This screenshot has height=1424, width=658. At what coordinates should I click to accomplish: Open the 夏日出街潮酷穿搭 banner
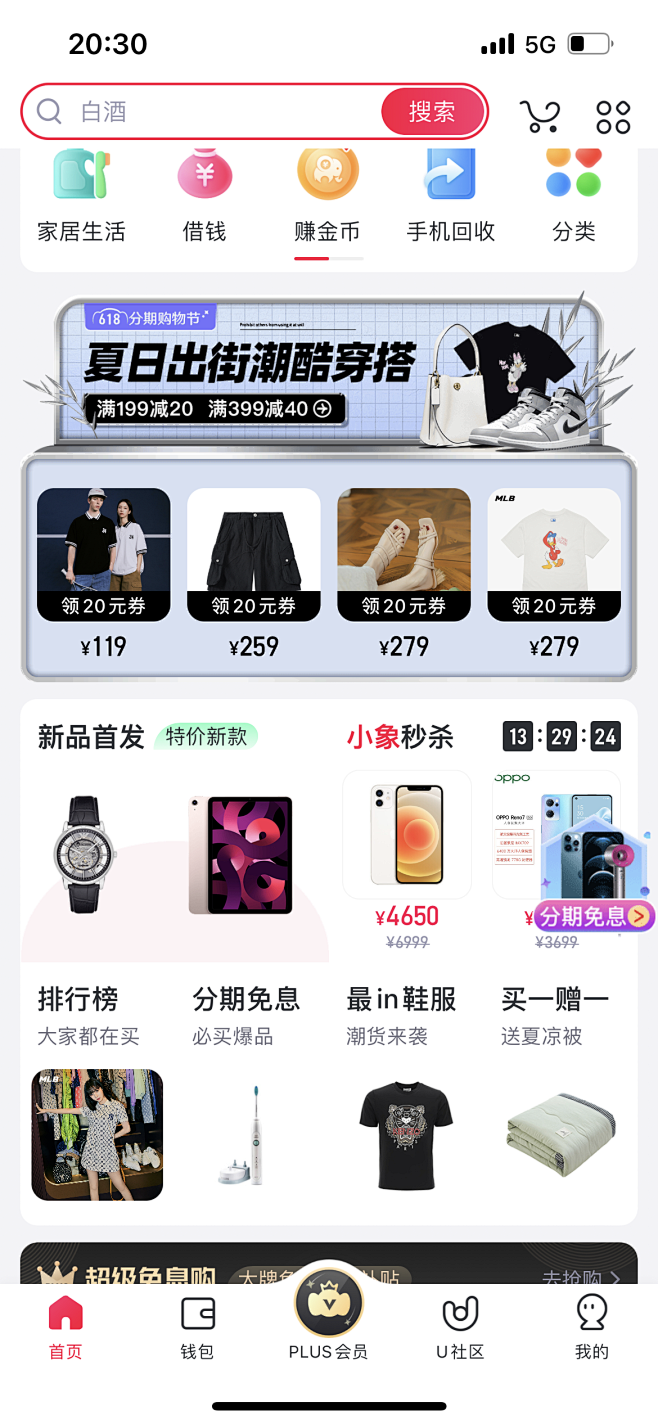pos(329,371)
